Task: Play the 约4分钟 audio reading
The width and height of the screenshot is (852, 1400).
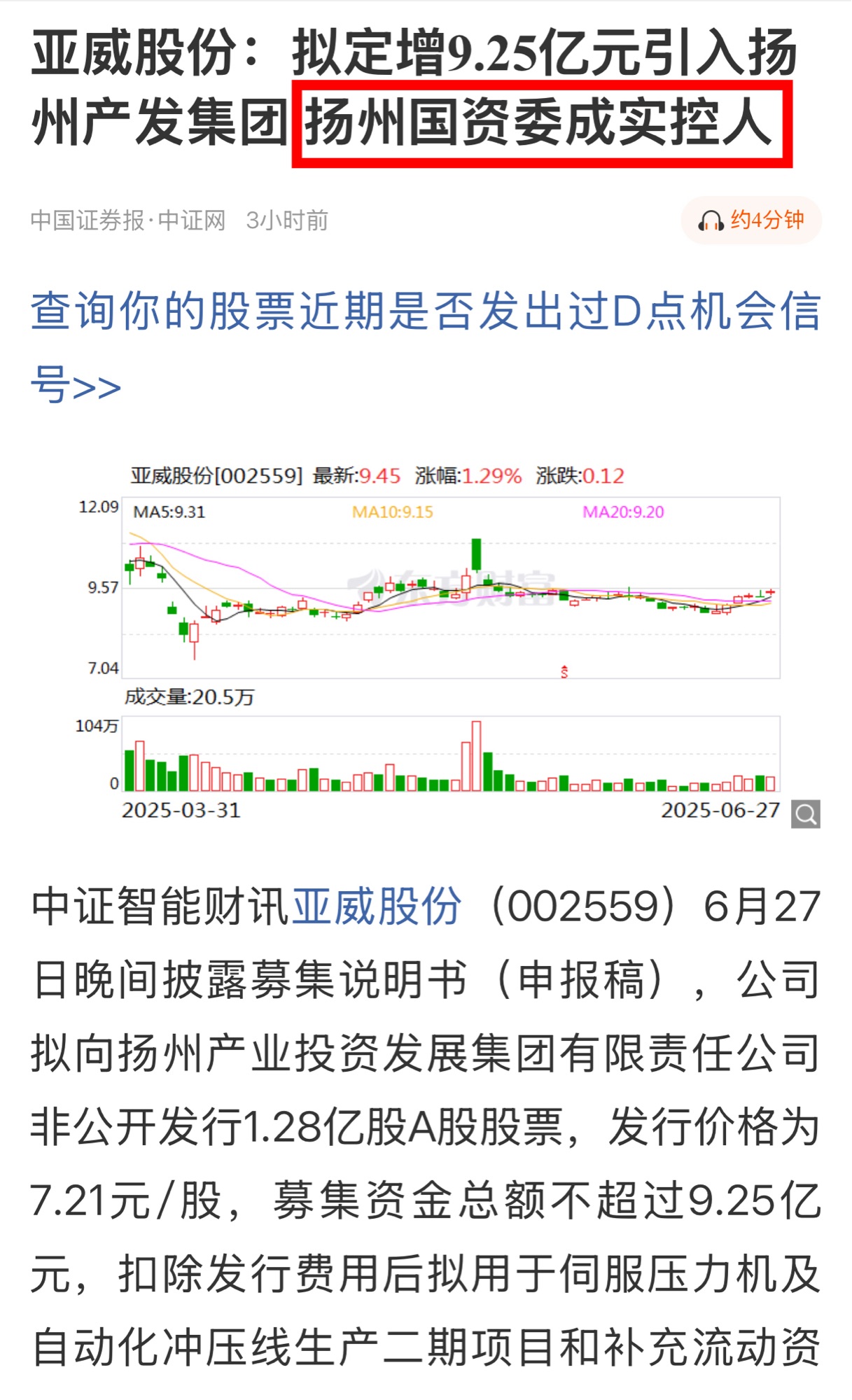Action: click(x=751, y=220)
